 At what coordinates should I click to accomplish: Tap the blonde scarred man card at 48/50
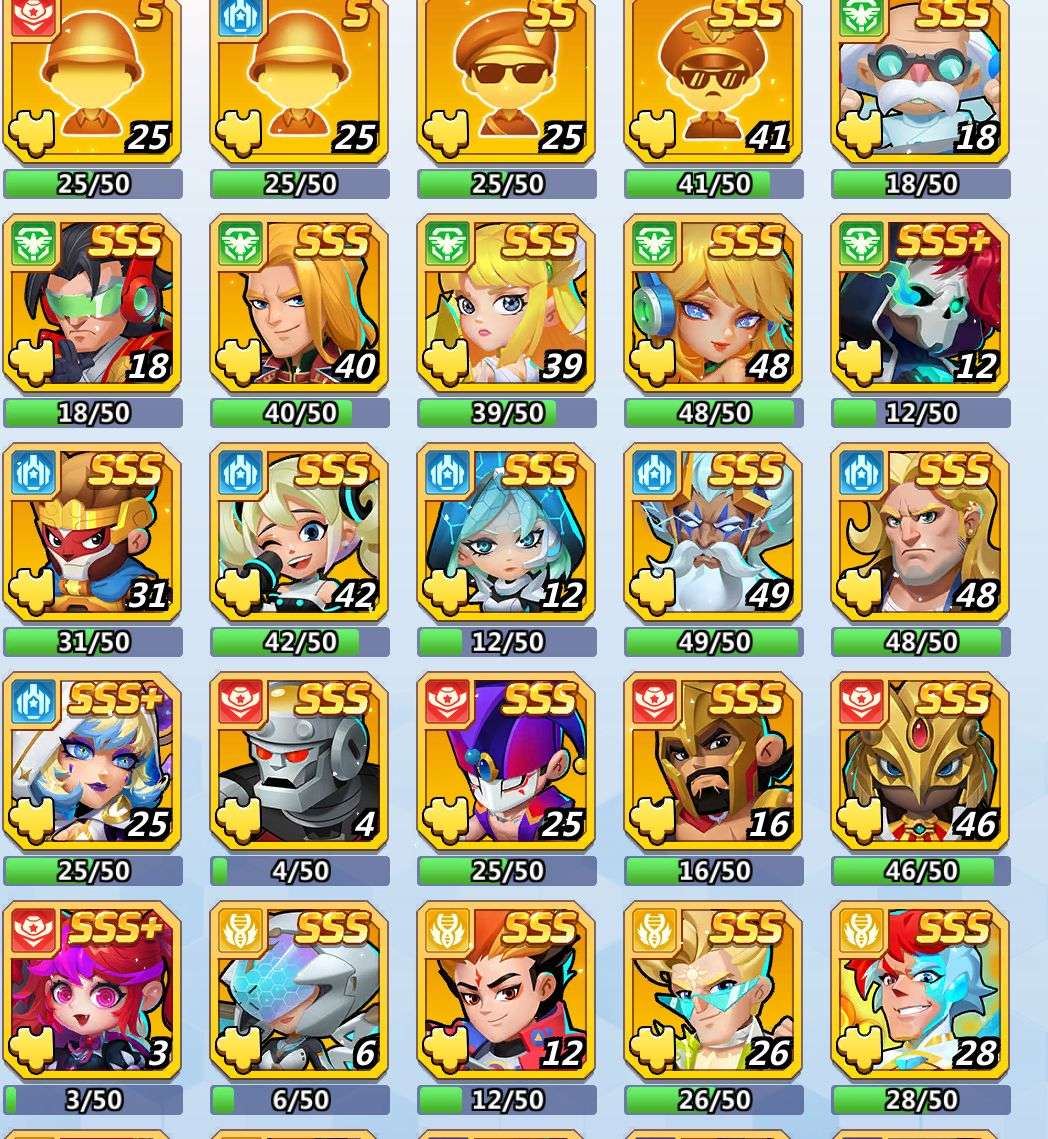920,533
